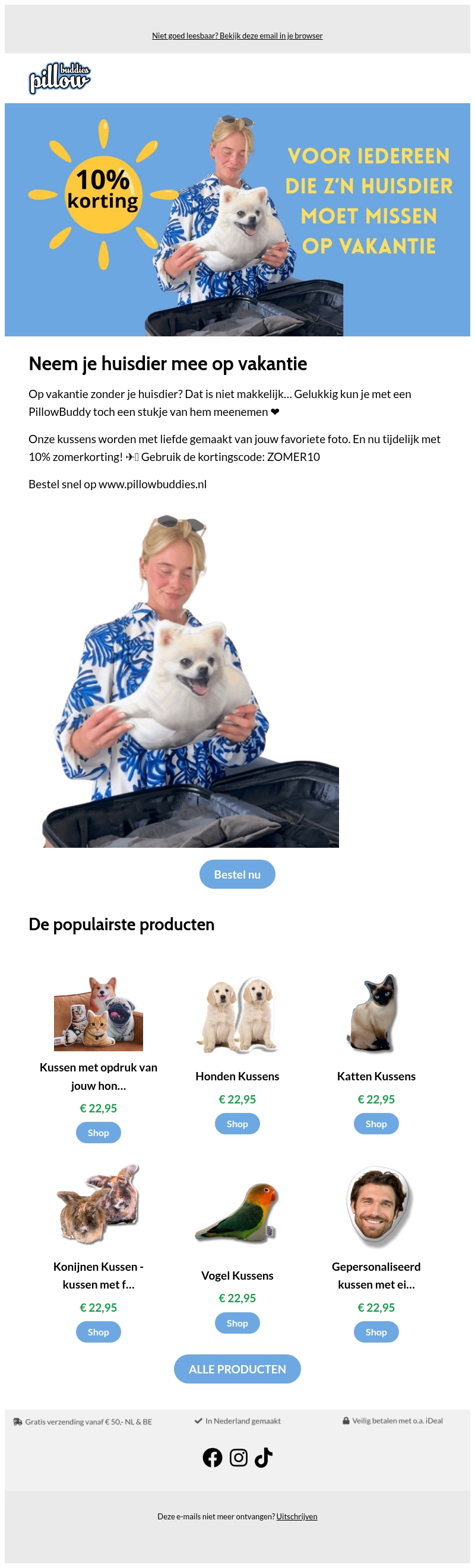Shop Vogel Kussens

pyautogui.click(x=237, y=1323)
